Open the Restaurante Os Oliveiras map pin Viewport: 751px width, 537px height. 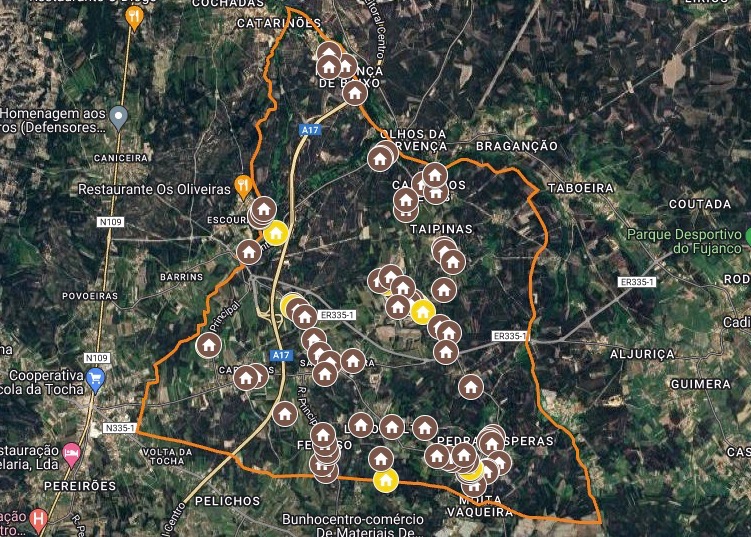(242, 185)
